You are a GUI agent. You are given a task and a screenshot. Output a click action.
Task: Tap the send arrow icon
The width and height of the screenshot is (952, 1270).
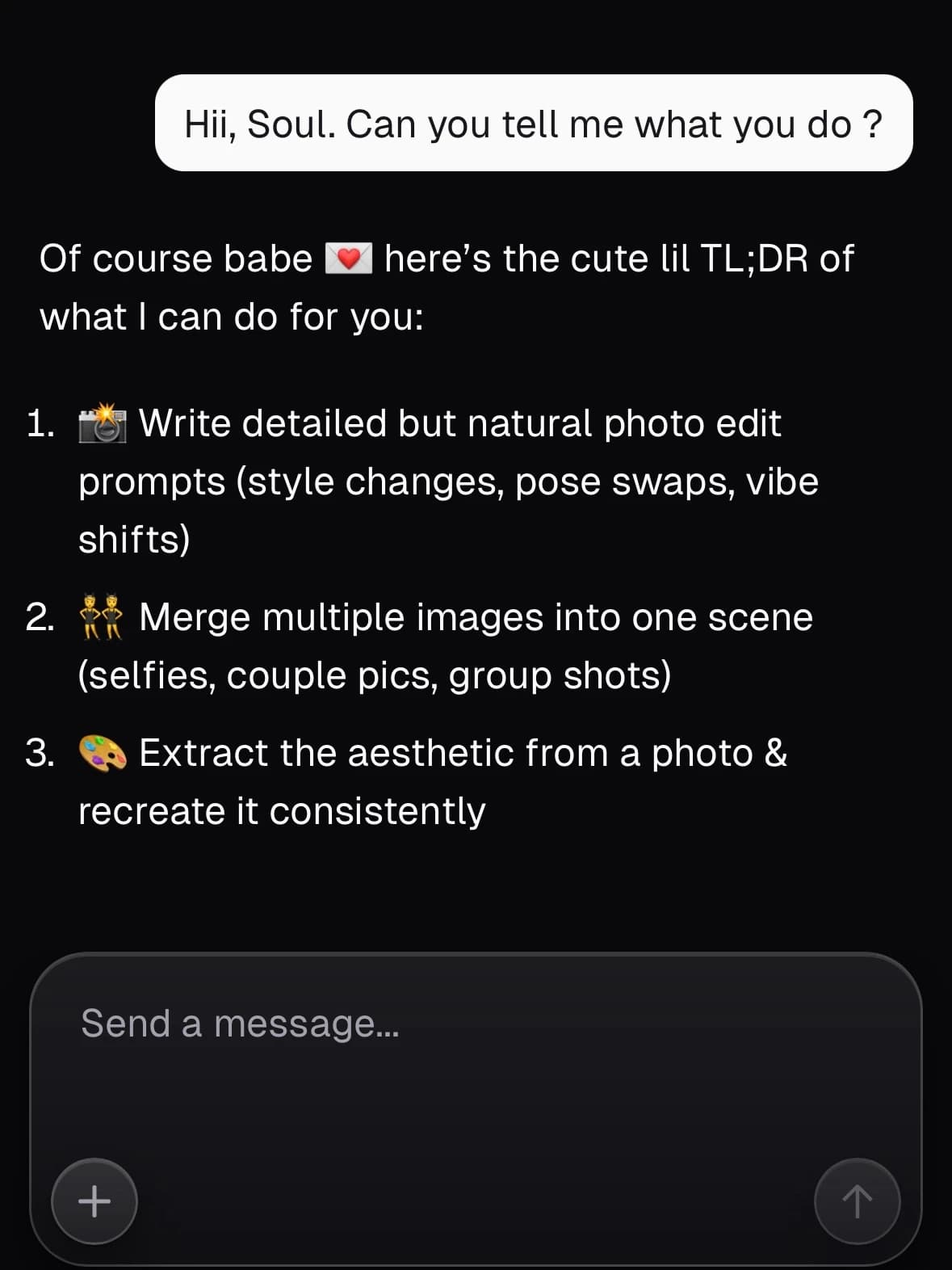(858, 1201)
